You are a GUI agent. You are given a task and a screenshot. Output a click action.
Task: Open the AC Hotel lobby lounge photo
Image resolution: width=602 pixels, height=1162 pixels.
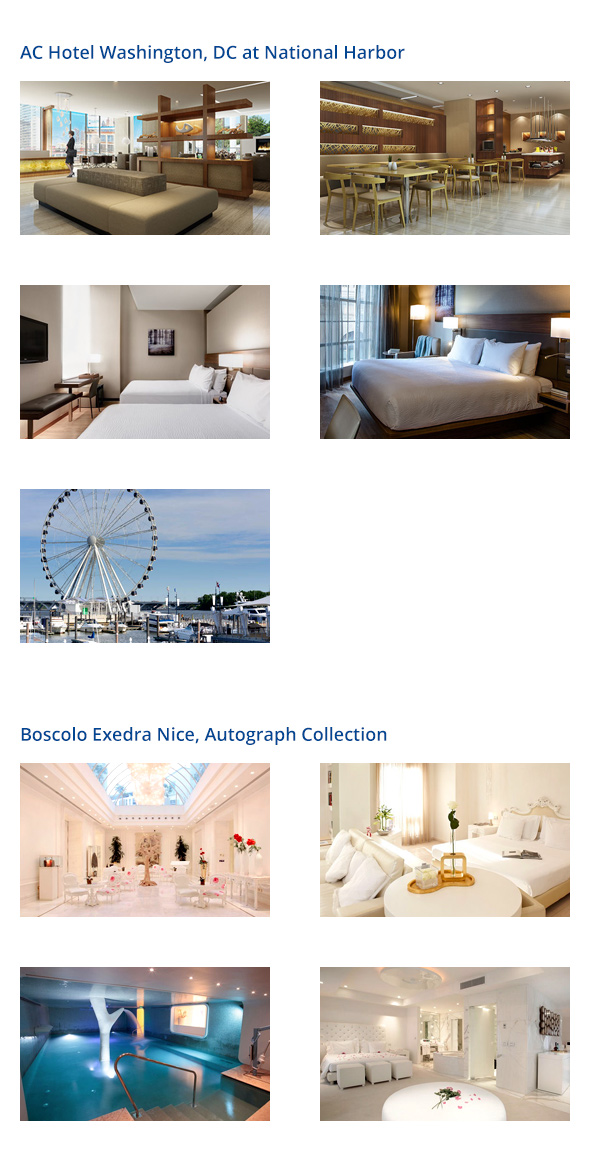coord(145,158)
